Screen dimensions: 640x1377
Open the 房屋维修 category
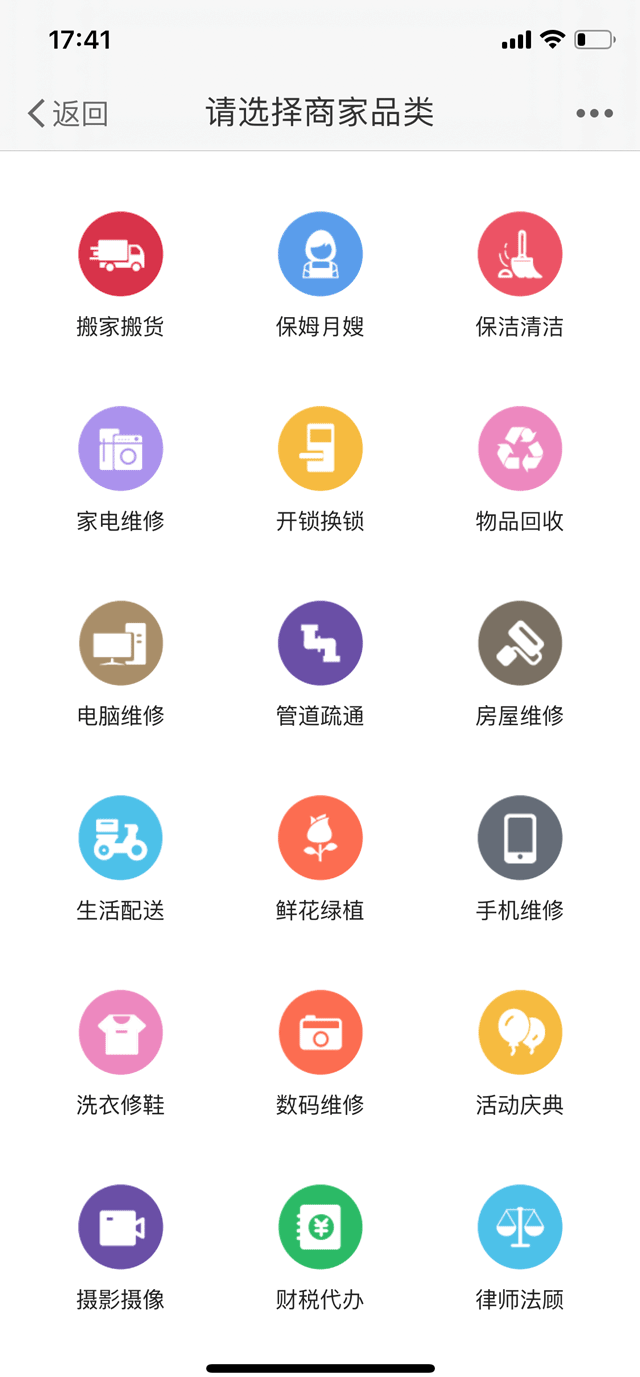pos(519,643)
